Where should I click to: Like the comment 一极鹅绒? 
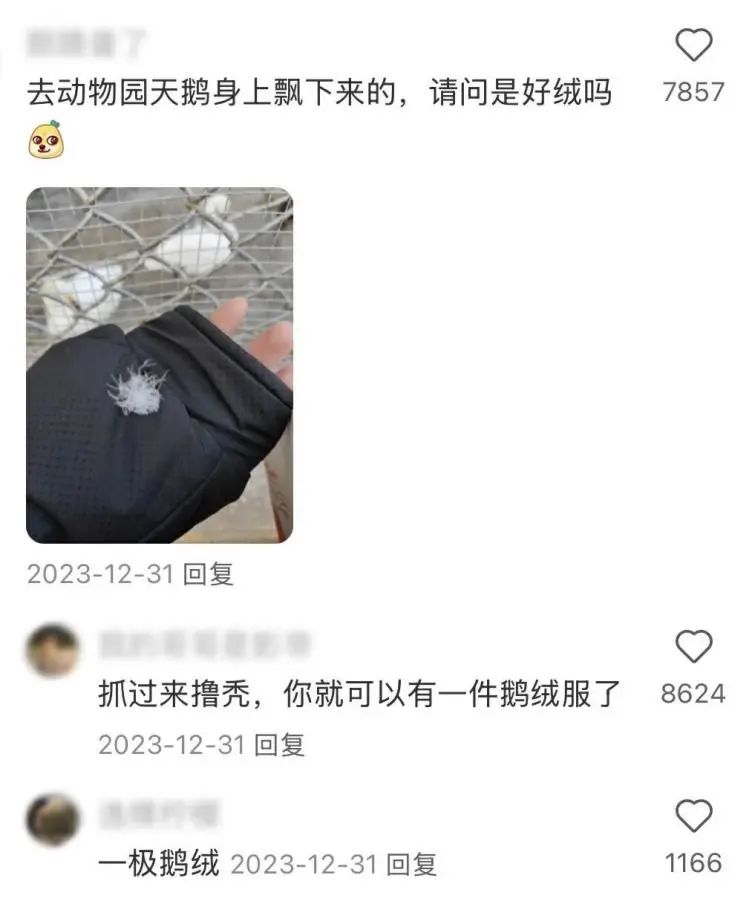coord(694,817)
